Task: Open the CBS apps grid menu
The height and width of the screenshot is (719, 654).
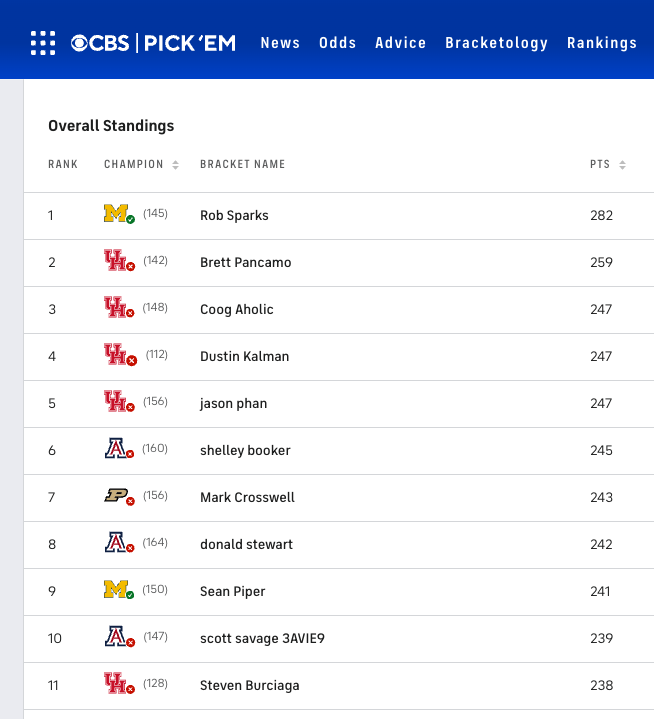Action: [43, 43]
